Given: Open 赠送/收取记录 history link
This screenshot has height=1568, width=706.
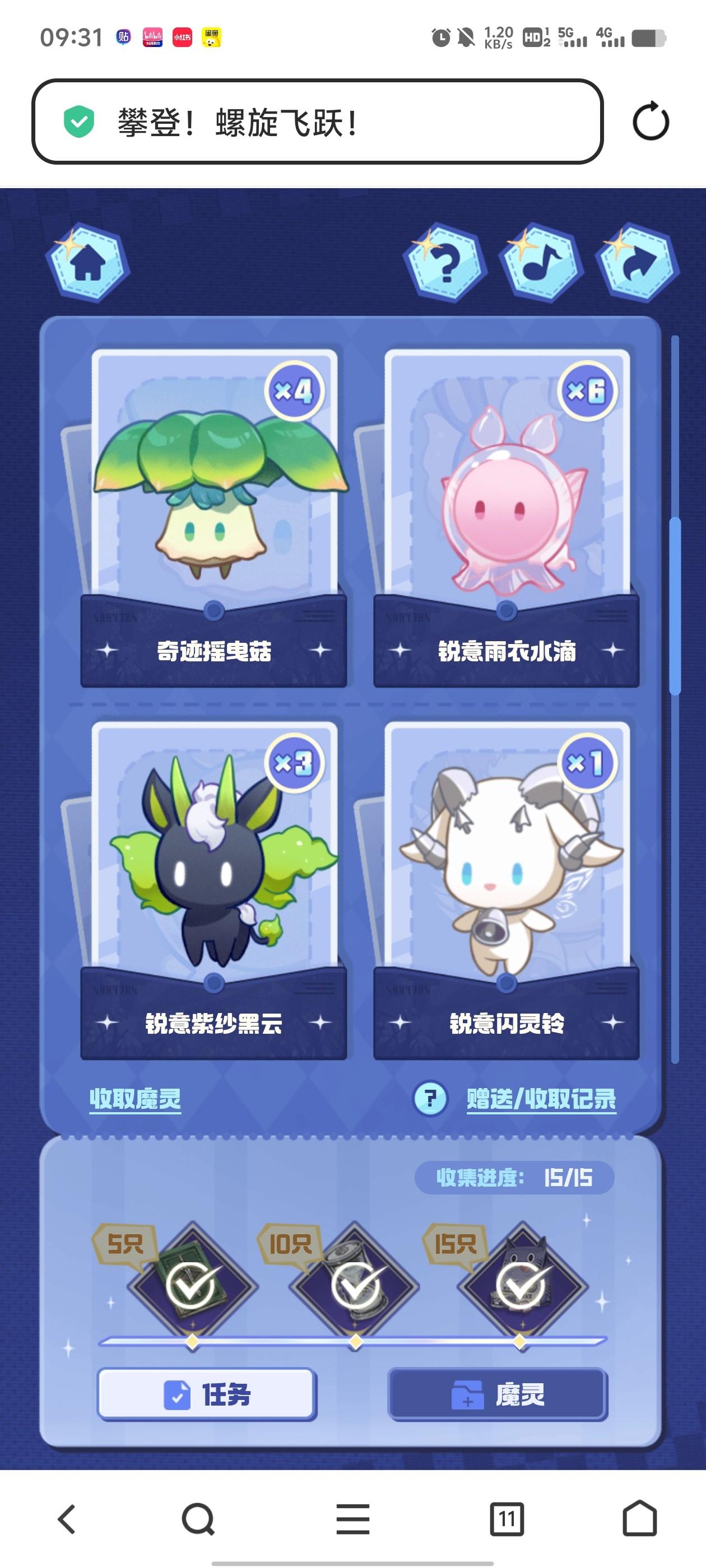Looking at the screenshot, I should point(541,1099).
